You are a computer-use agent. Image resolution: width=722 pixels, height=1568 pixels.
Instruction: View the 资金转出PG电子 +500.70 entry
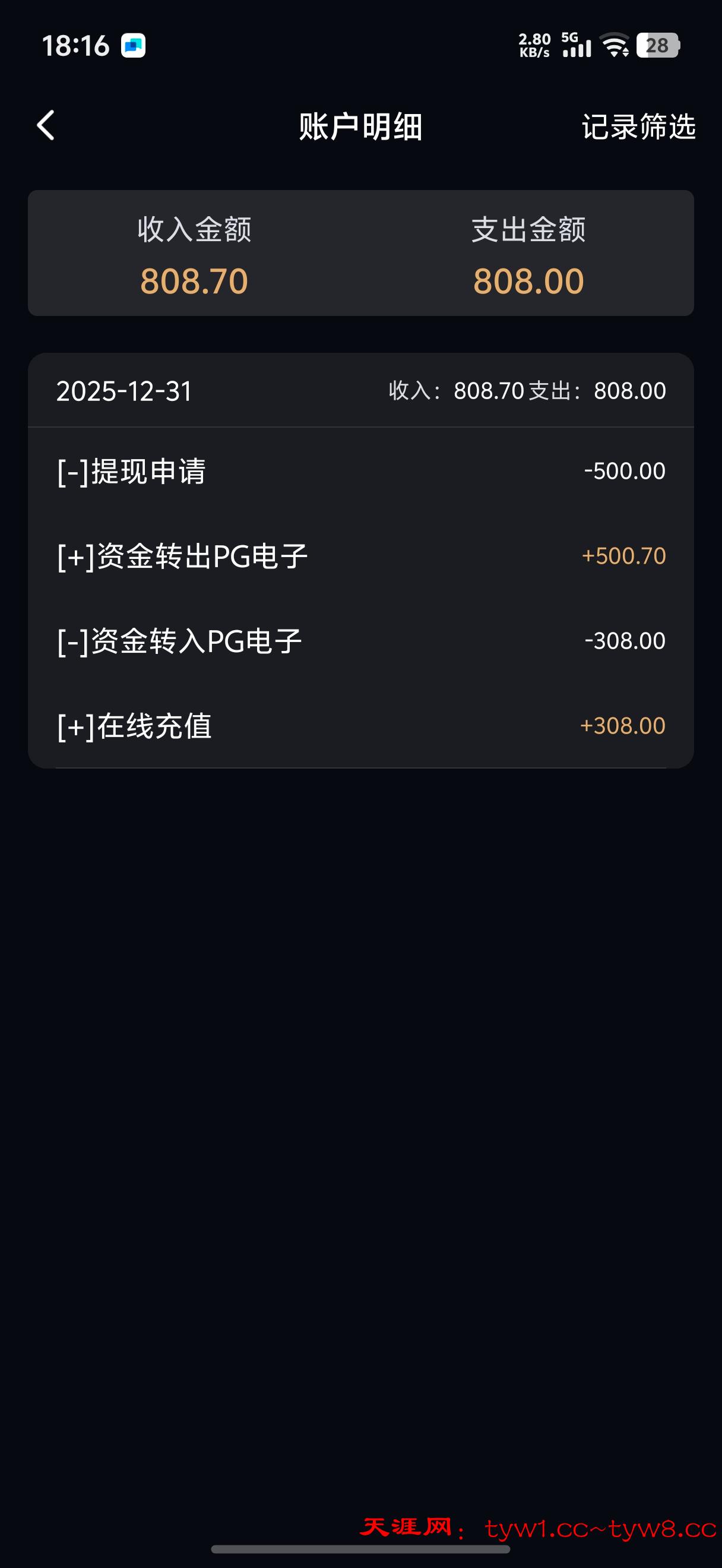pos(360,556)
